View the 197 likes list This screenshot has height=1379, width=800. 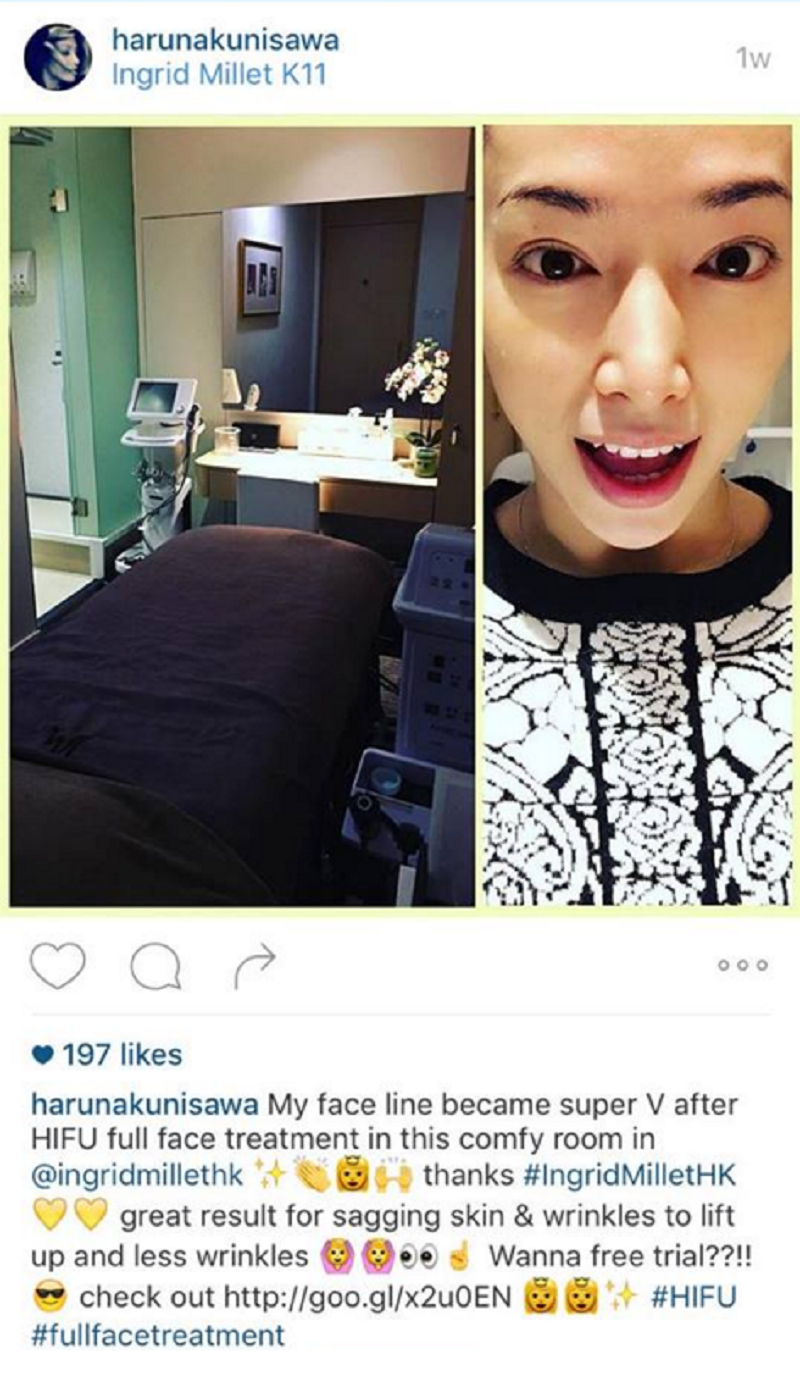point(107,1054)
